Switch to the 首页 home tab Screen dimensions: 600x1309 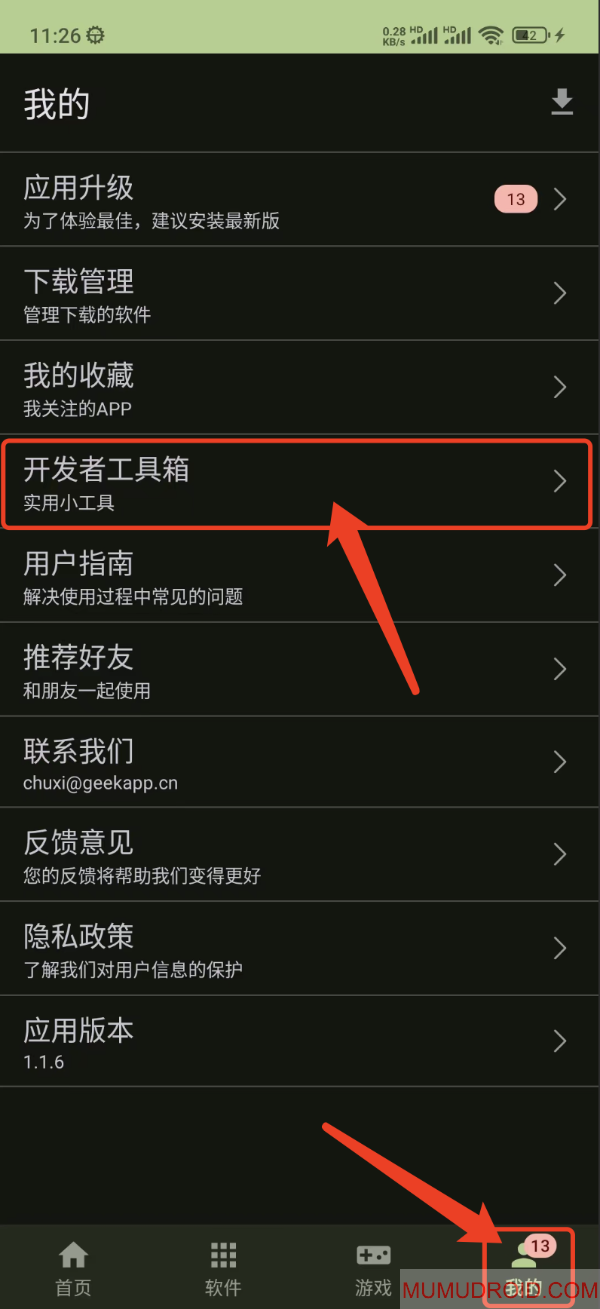[73, 1267]
